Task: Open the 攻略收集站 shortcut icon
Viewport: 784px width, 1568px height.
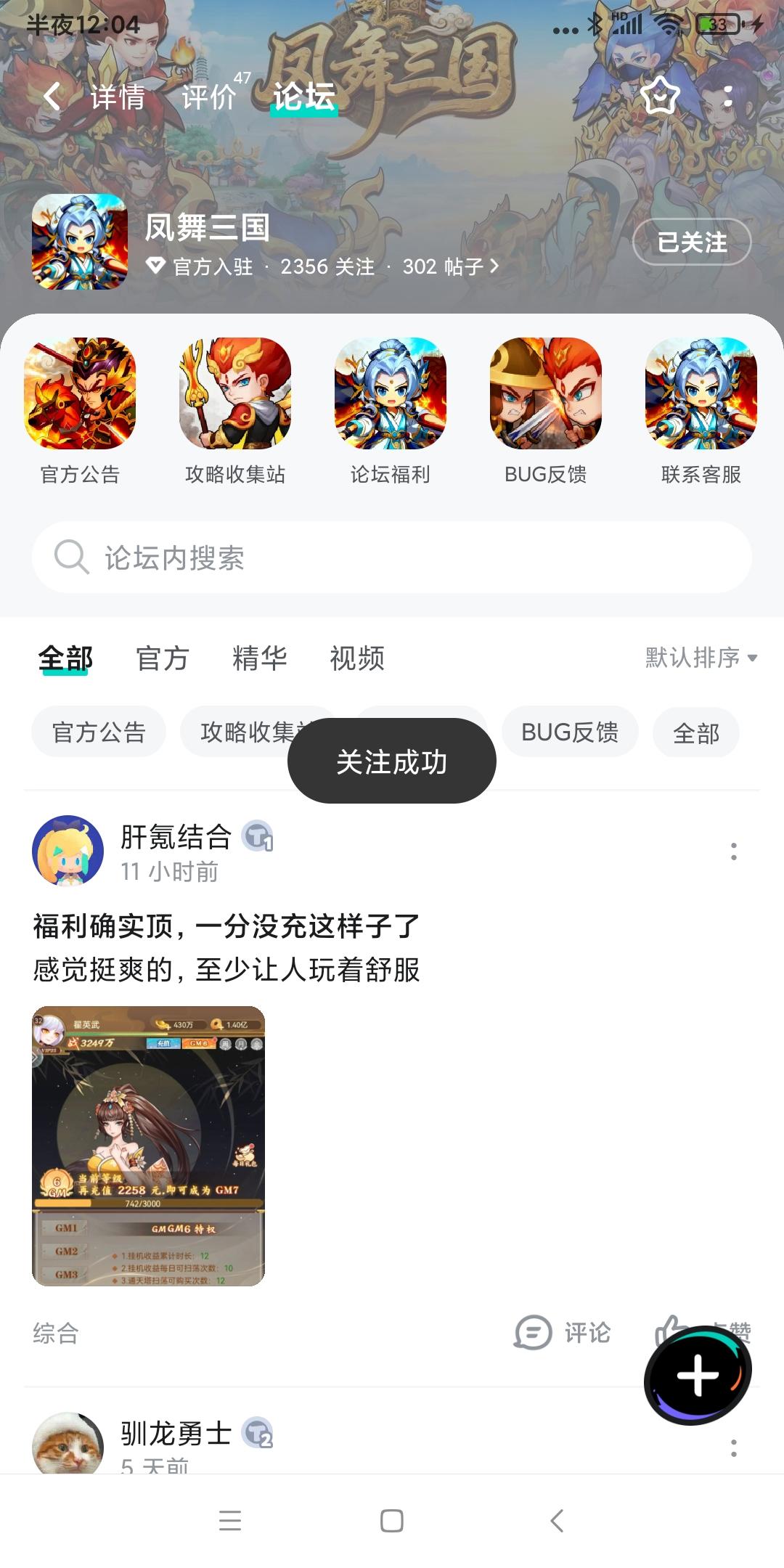Action: [235, 396]
